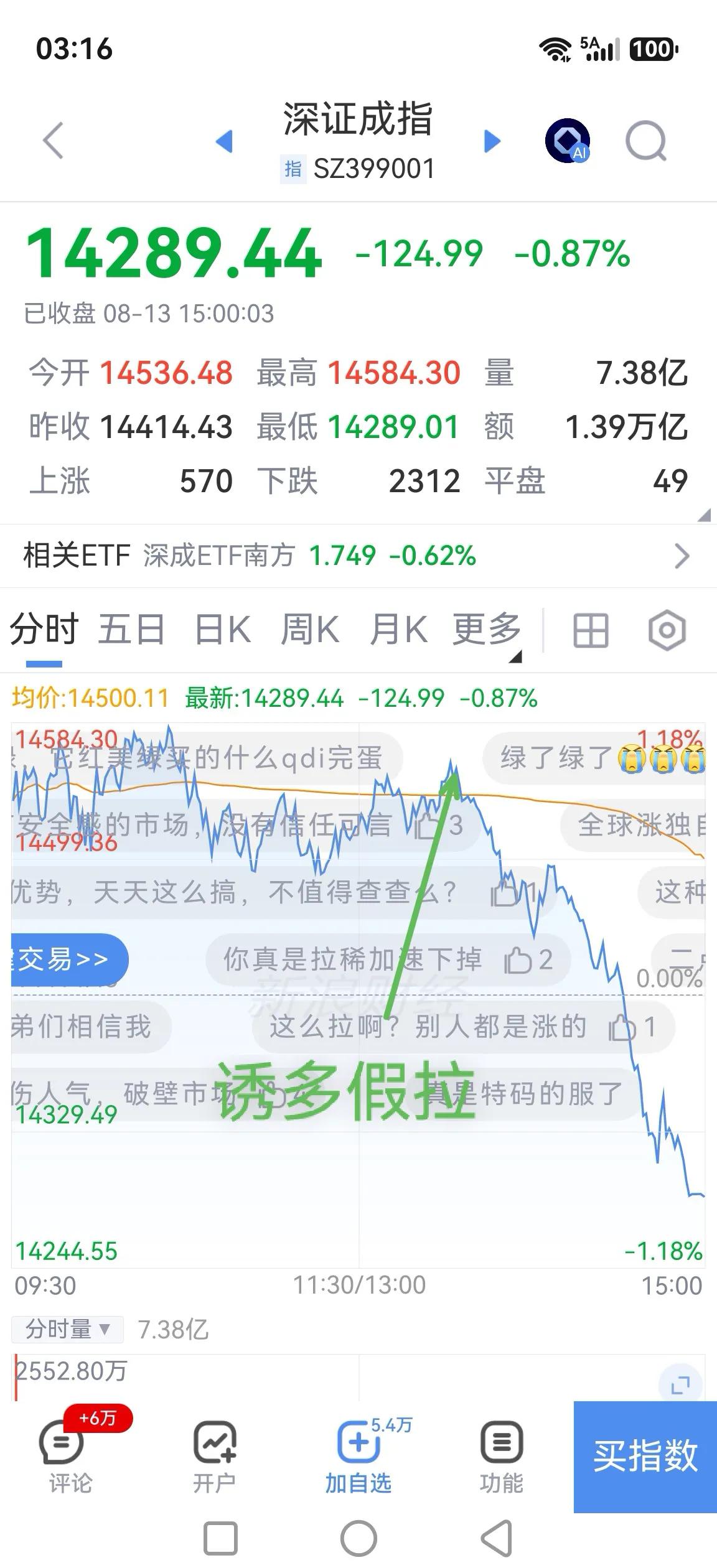Viewport: 717px width, 1568px height.
Task: Open the grid layout icon
Action: 590,631
